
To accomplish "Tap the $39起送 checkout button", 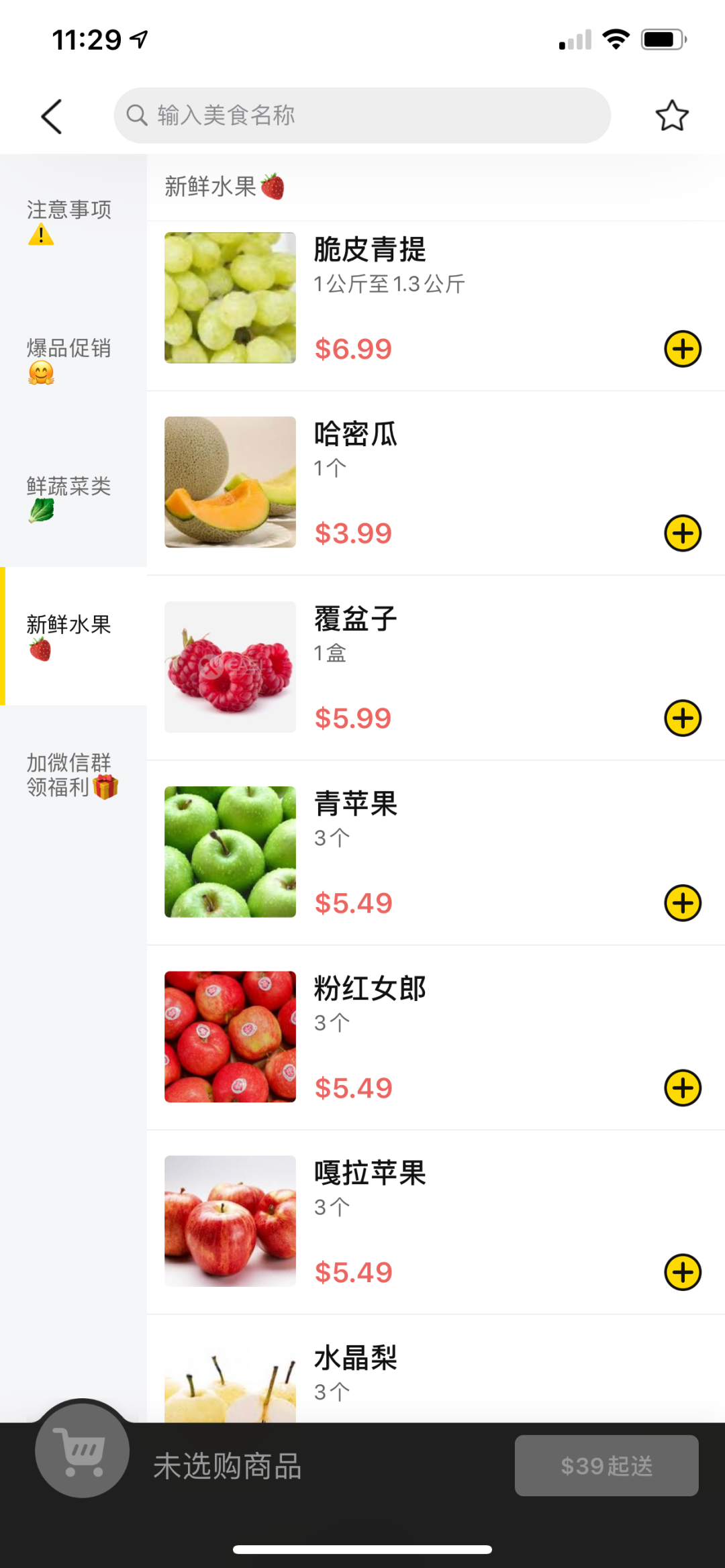I will pyautogui.click(x=606, y=1465).
